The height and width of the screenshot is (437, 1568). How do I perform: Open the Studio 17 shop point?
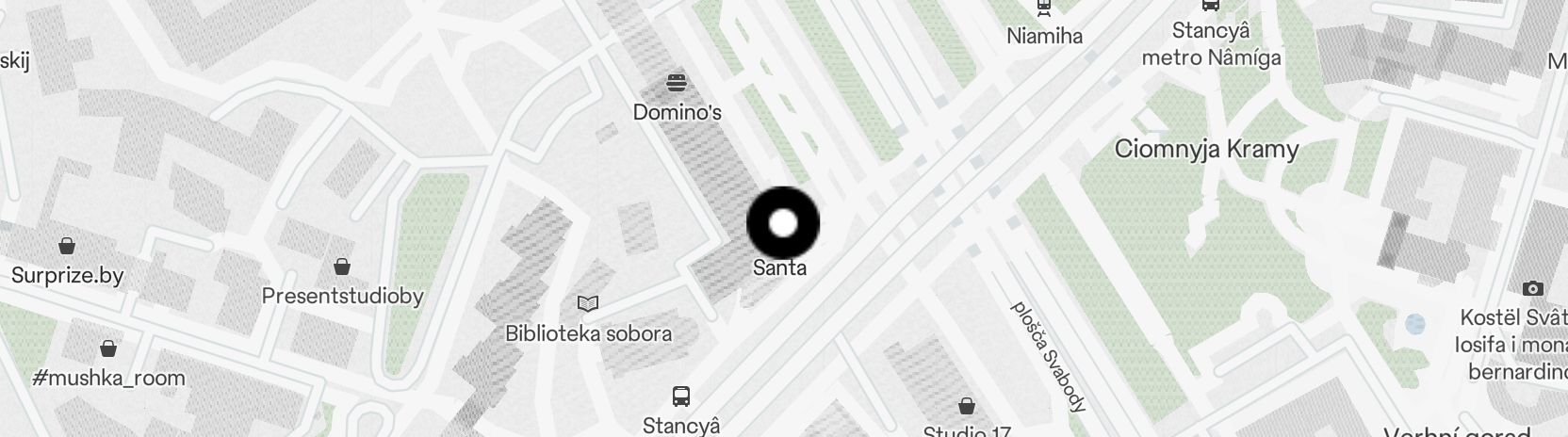(967, 407)
